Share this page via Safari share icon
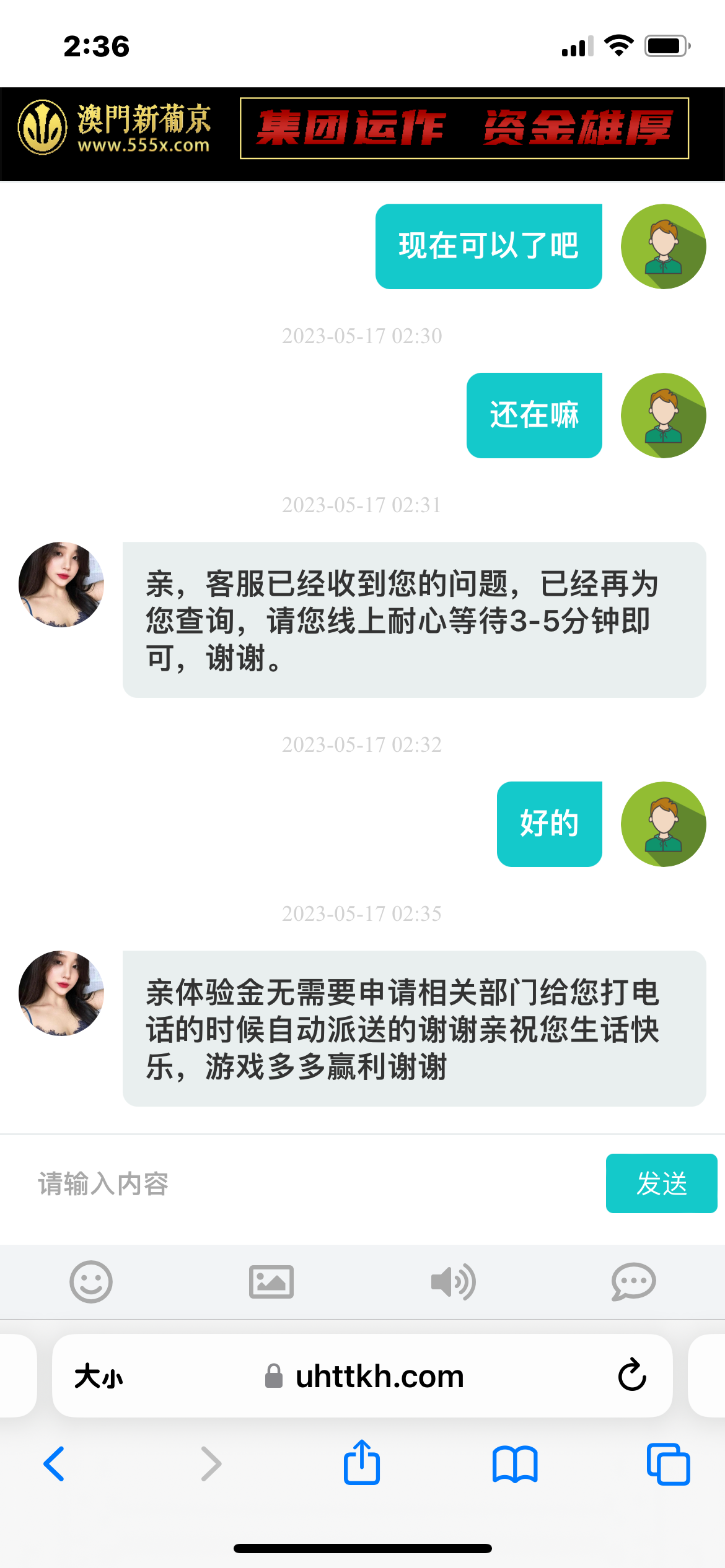 pyautogui.click(x=362, y=1463)
